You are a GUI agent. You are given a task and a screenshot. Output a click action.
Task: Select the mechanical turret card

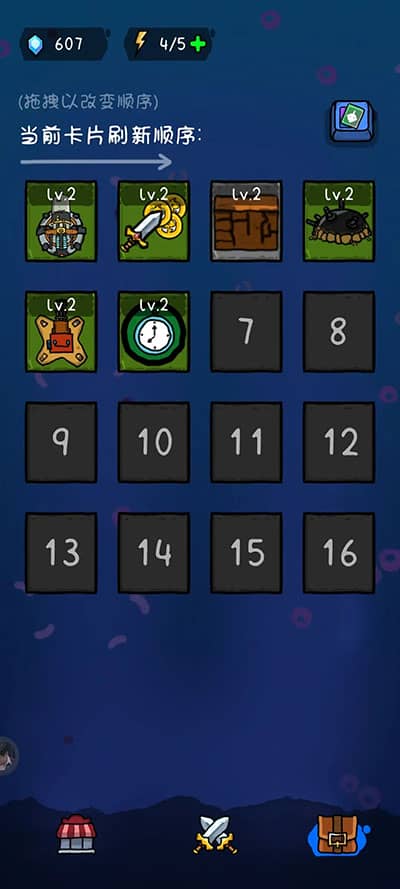point(61,221)
